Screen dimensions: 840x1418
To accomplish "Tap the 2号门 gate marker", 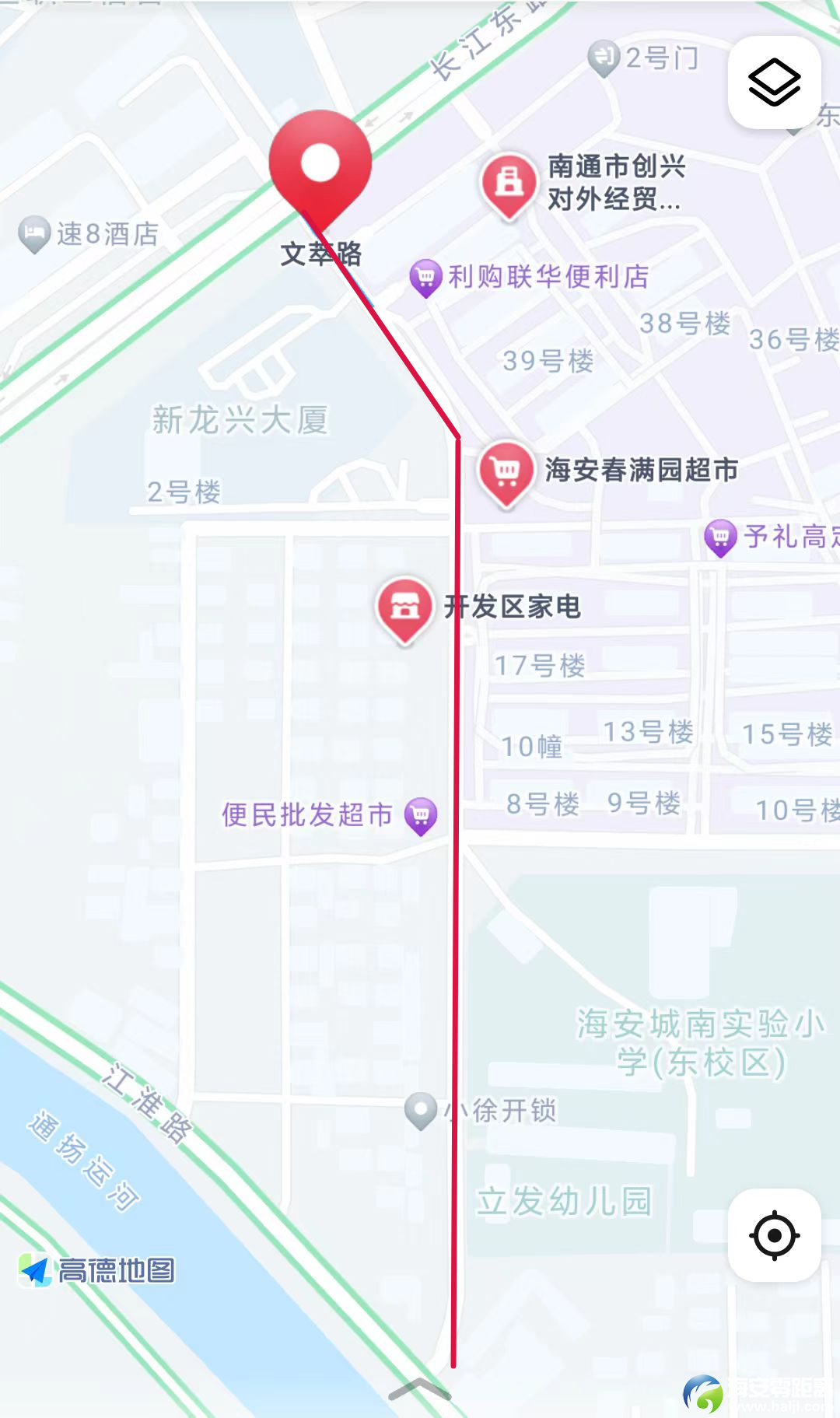I will click(x=604, y=57).
